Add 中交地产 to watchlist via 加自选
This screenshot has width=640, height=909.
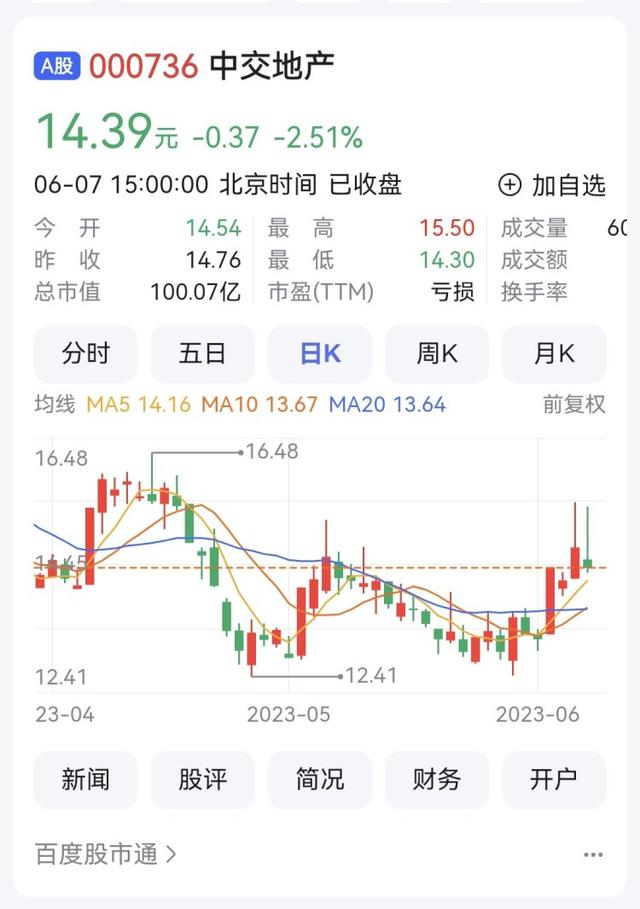click(553, 185)
